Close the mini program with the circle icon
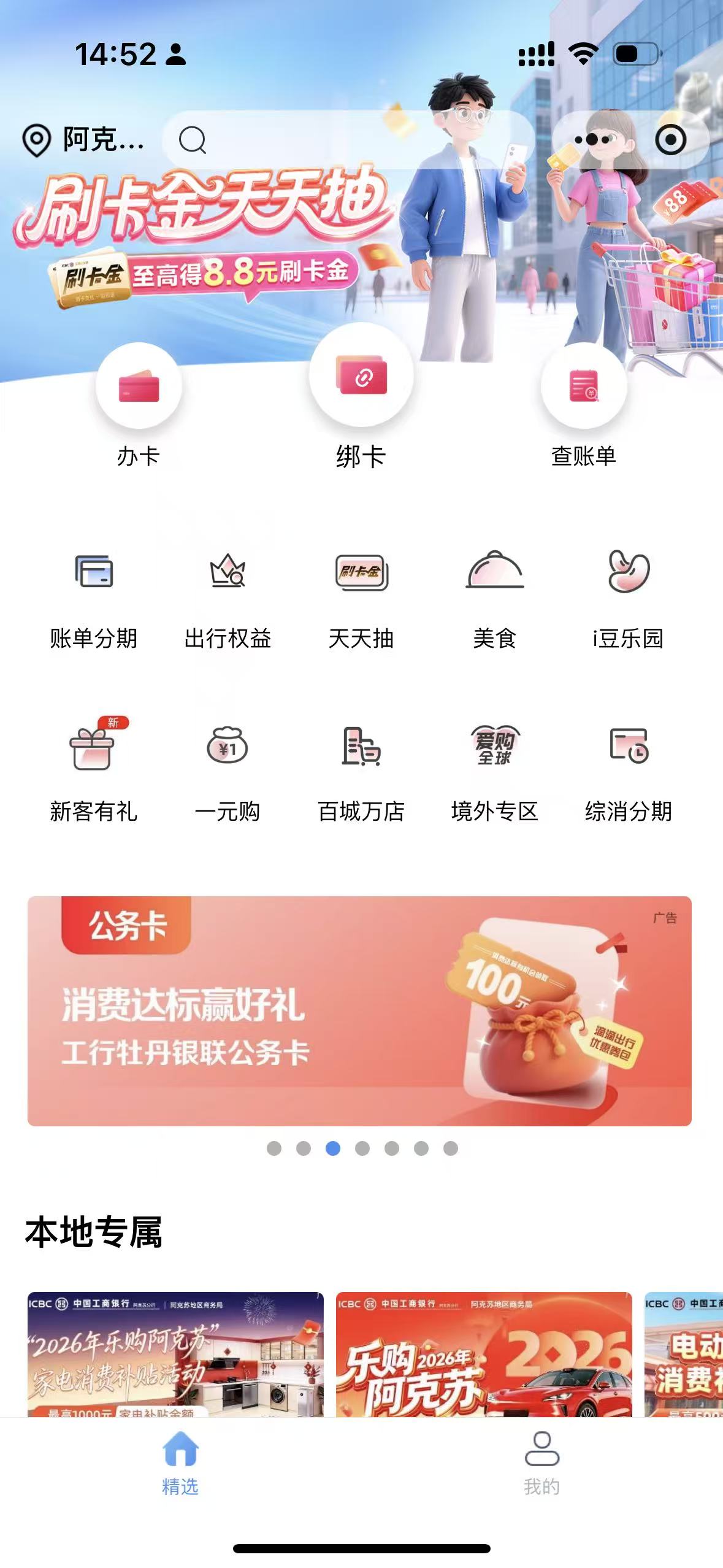723x1568 pixels. pyautogui.click(x=670, y=140)
